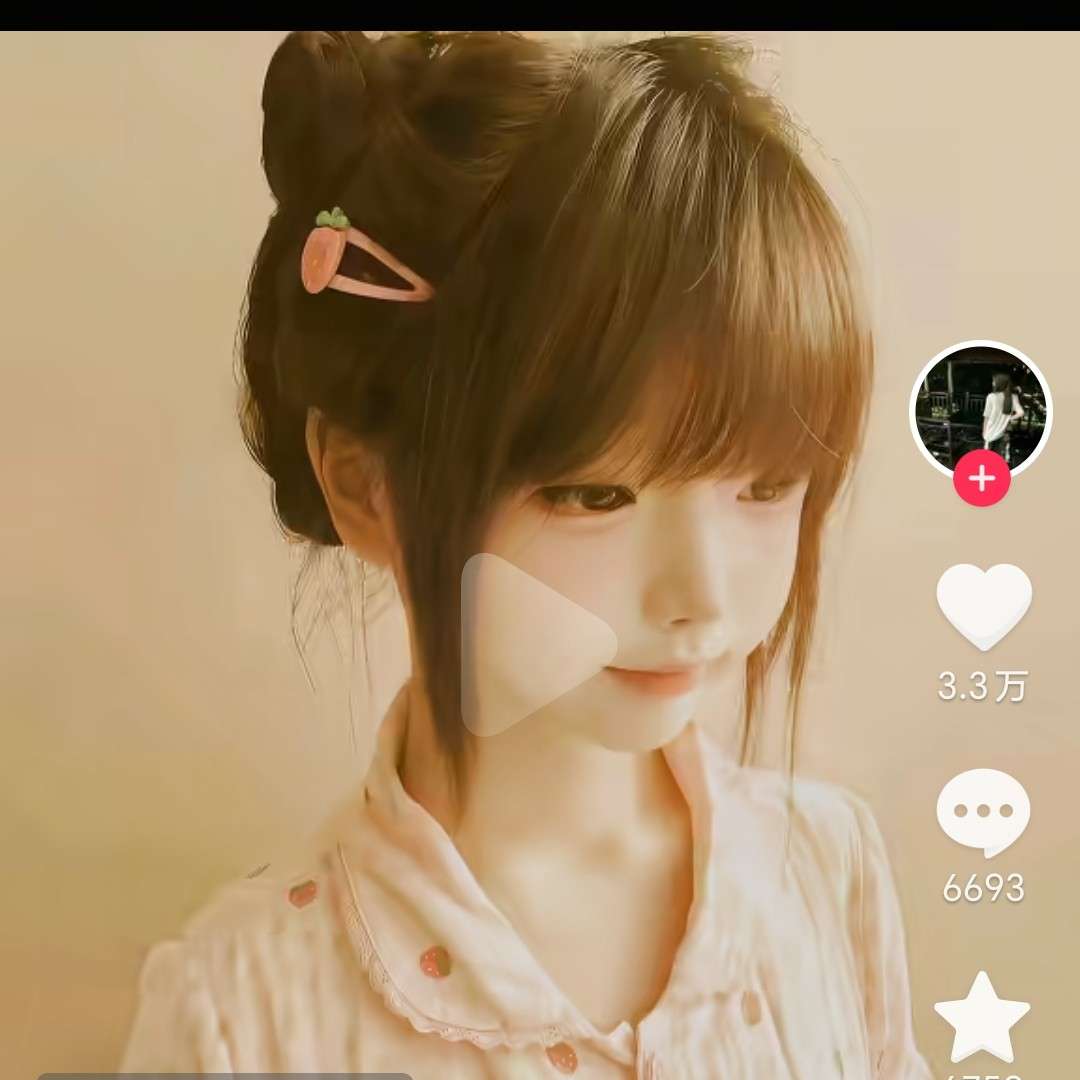Viewport: 1080px width, 1080px height.
Task: Open the comments with 6693 replies
Action: point(983,812)
